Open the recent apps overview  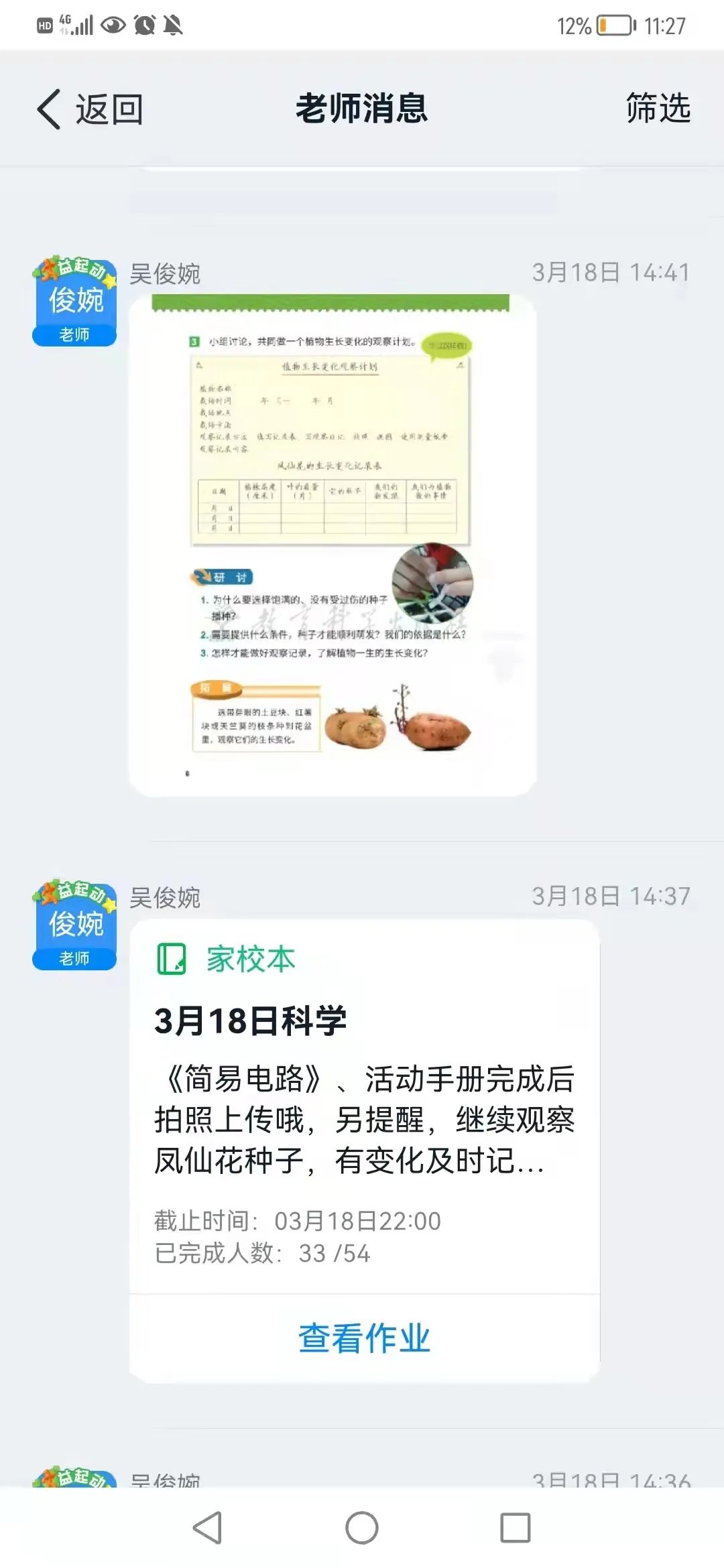pos(515,1527)
